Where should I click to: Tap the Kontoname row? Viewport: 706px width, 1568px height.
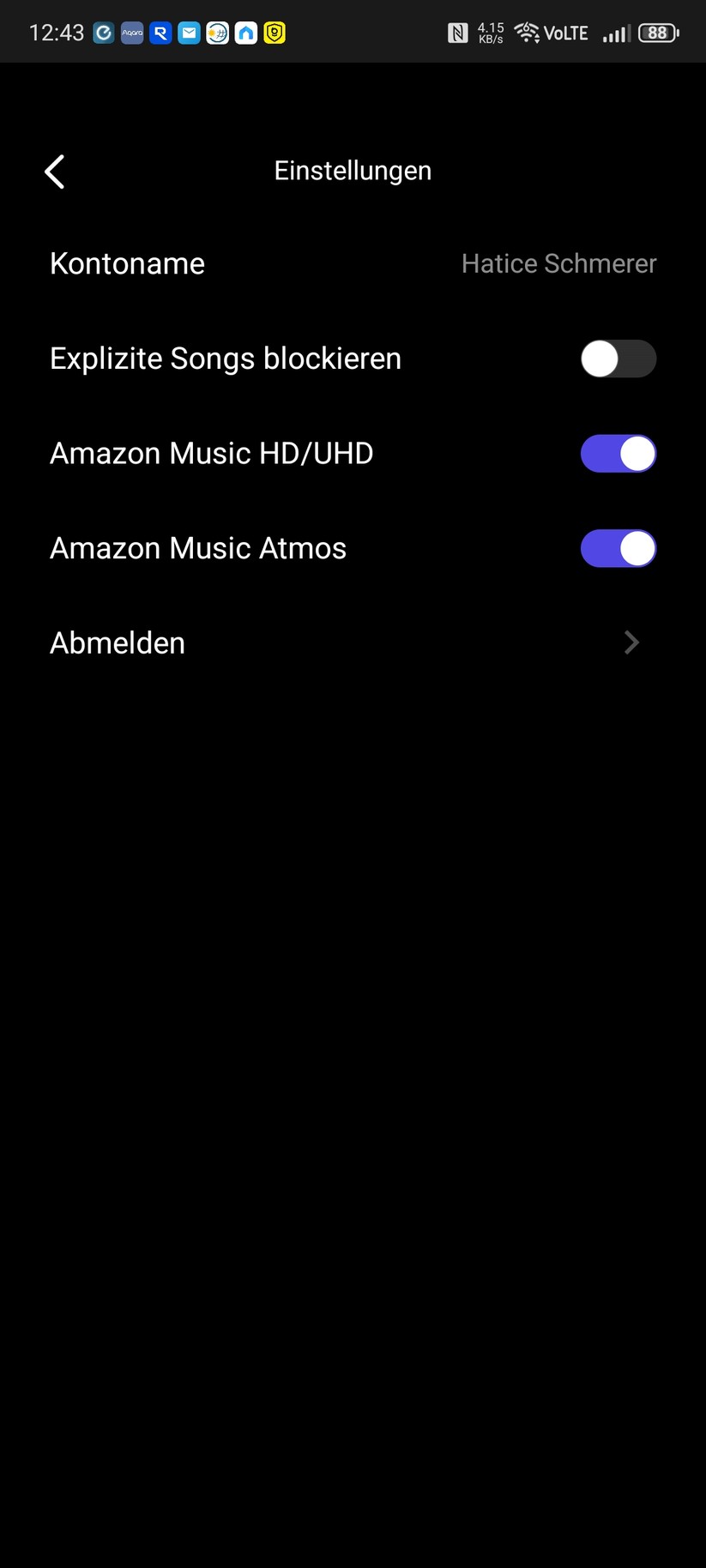click(x=127, y=263)
